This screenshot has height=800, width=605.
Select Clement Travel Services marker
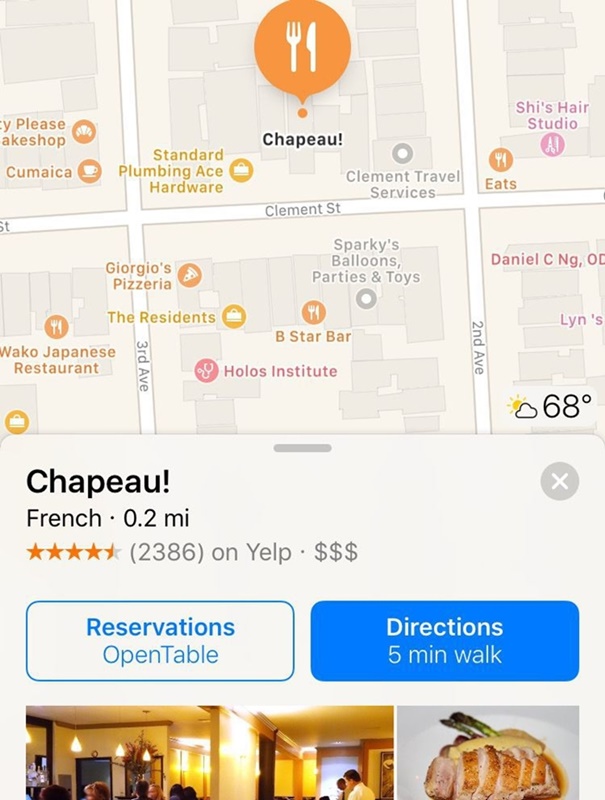(x=402, y=153)
